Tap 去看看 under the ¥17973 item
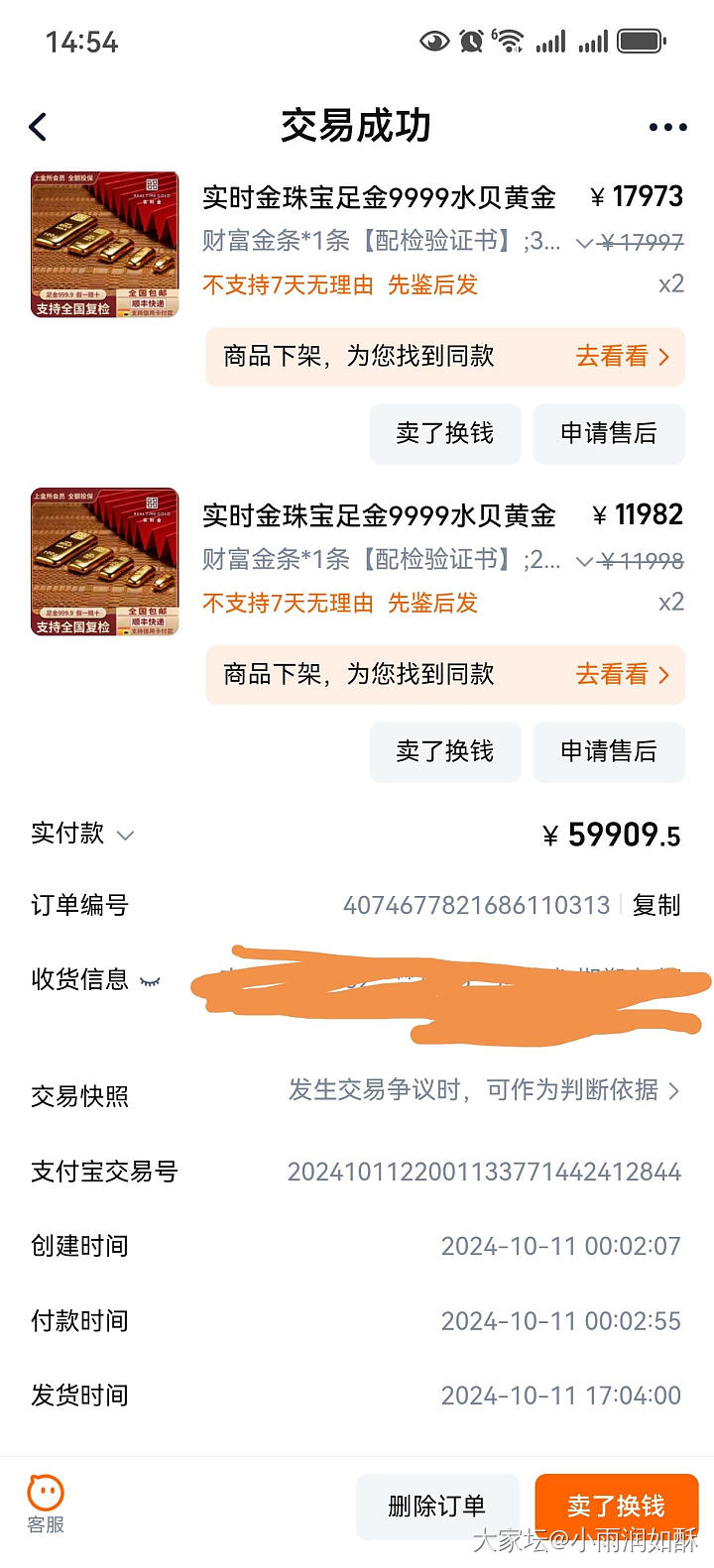Screen dimensions: 714x1568 pyautogui.click(x=622, y=357)
